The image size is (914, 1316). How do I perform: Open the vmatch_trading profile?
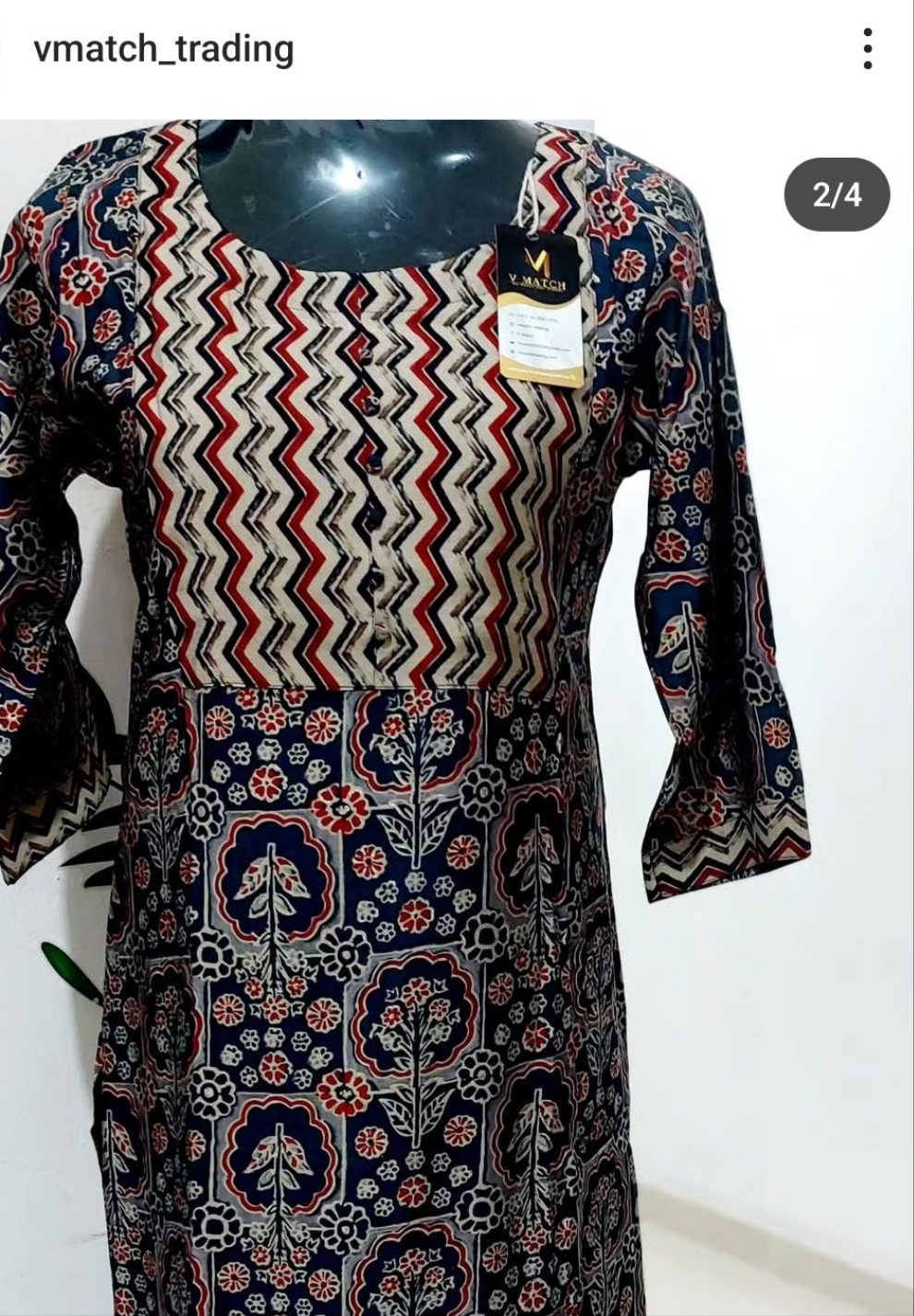[x=163, y=49]
